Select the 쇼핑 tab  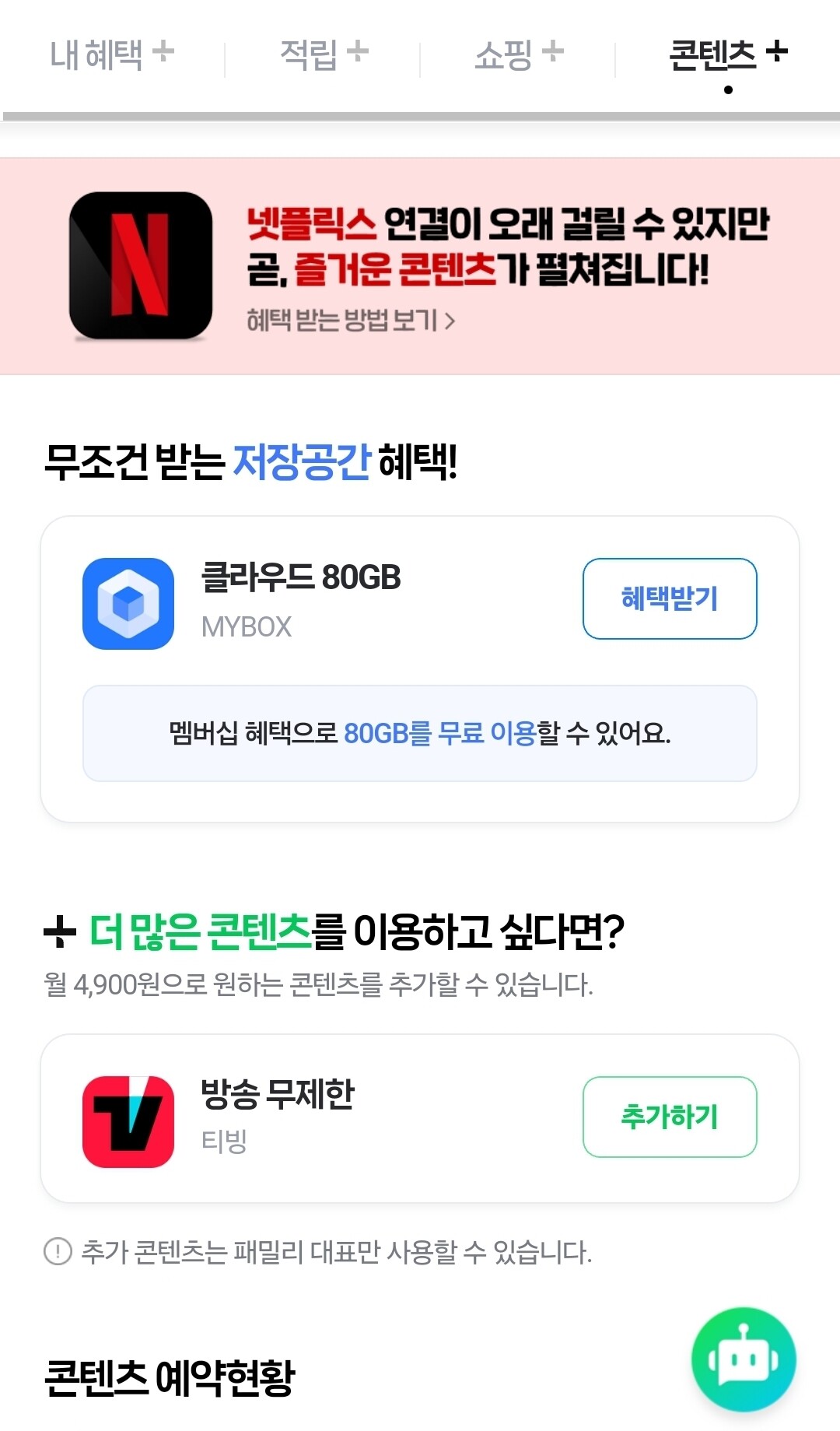(x=506, y=53)
